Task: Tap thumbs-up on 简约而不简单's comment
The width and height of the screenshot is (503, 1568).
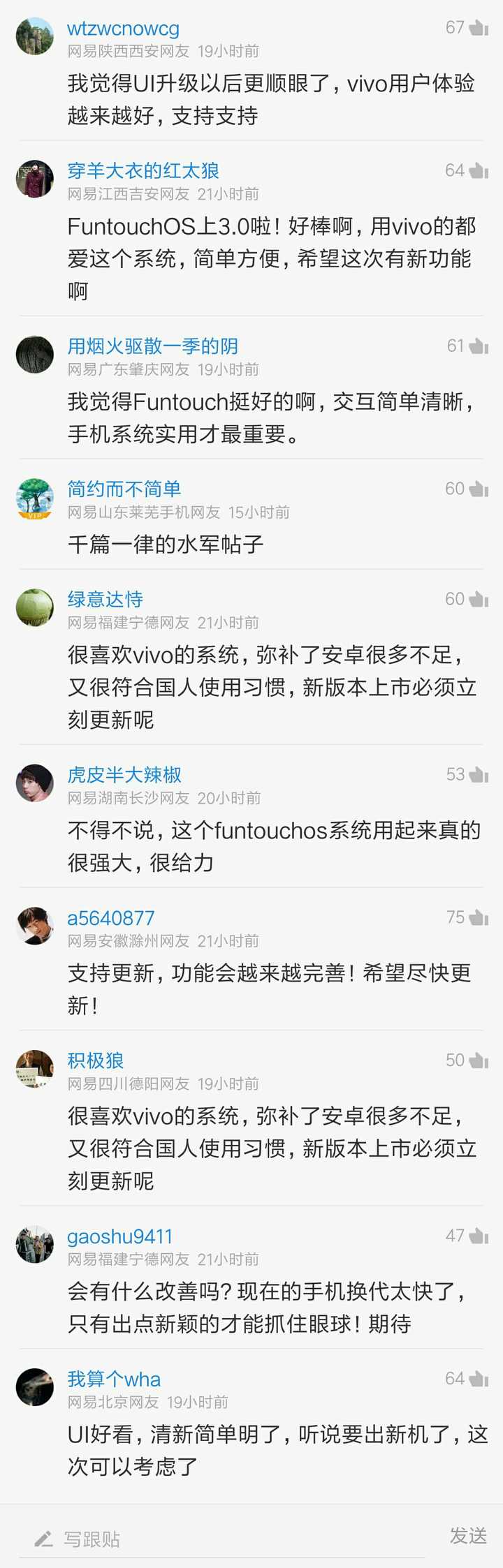Action: click(479, 489)
